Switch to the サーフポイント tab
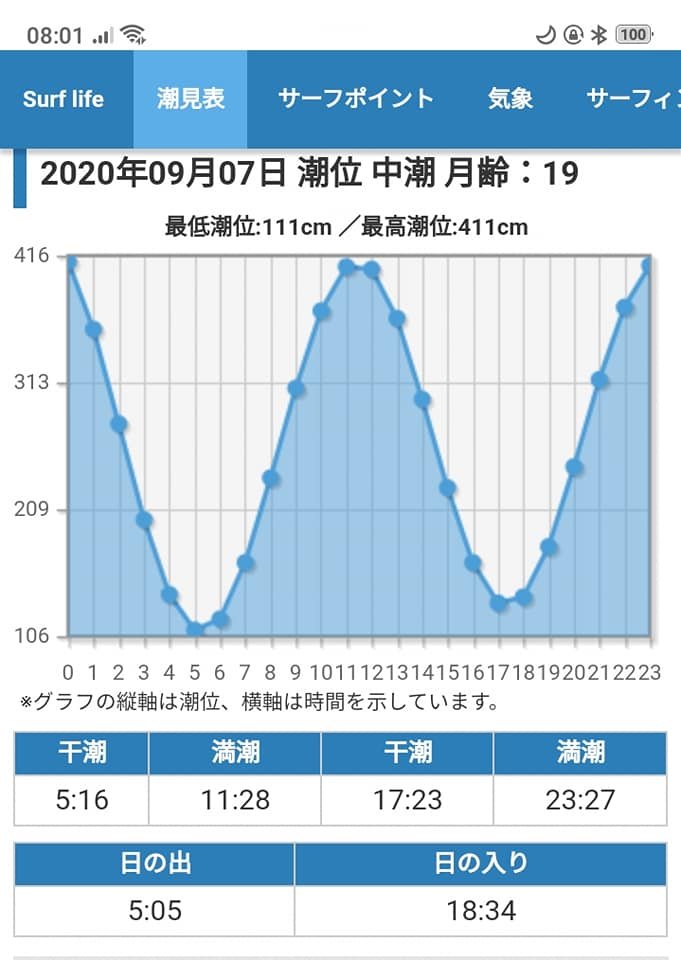The height and width of the screenshot is (960, 681). [x=356, y=99]
